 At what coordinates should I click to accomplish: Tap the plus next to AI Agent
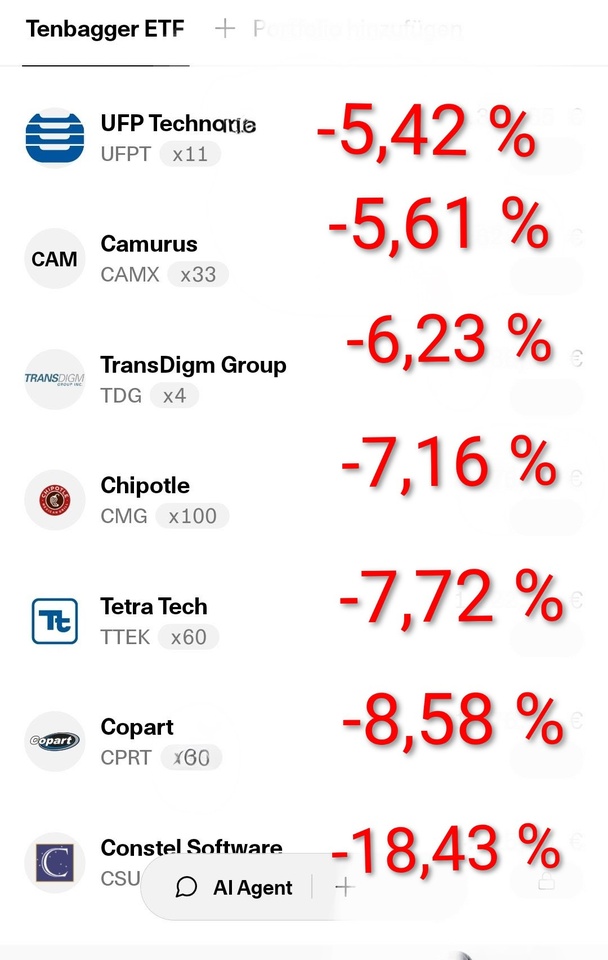(x=344, y=887)
